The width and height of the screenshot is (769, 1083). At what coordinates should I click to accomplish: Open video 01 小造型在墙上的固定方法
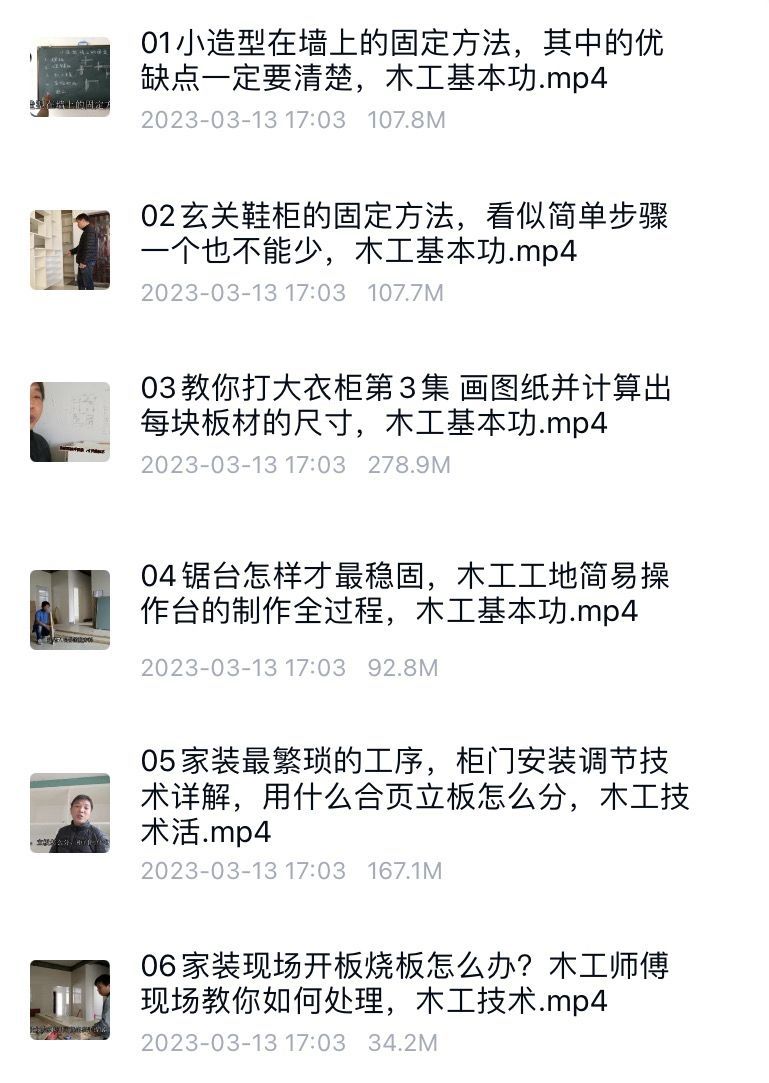pyautogui.click(x=402, y=62)
